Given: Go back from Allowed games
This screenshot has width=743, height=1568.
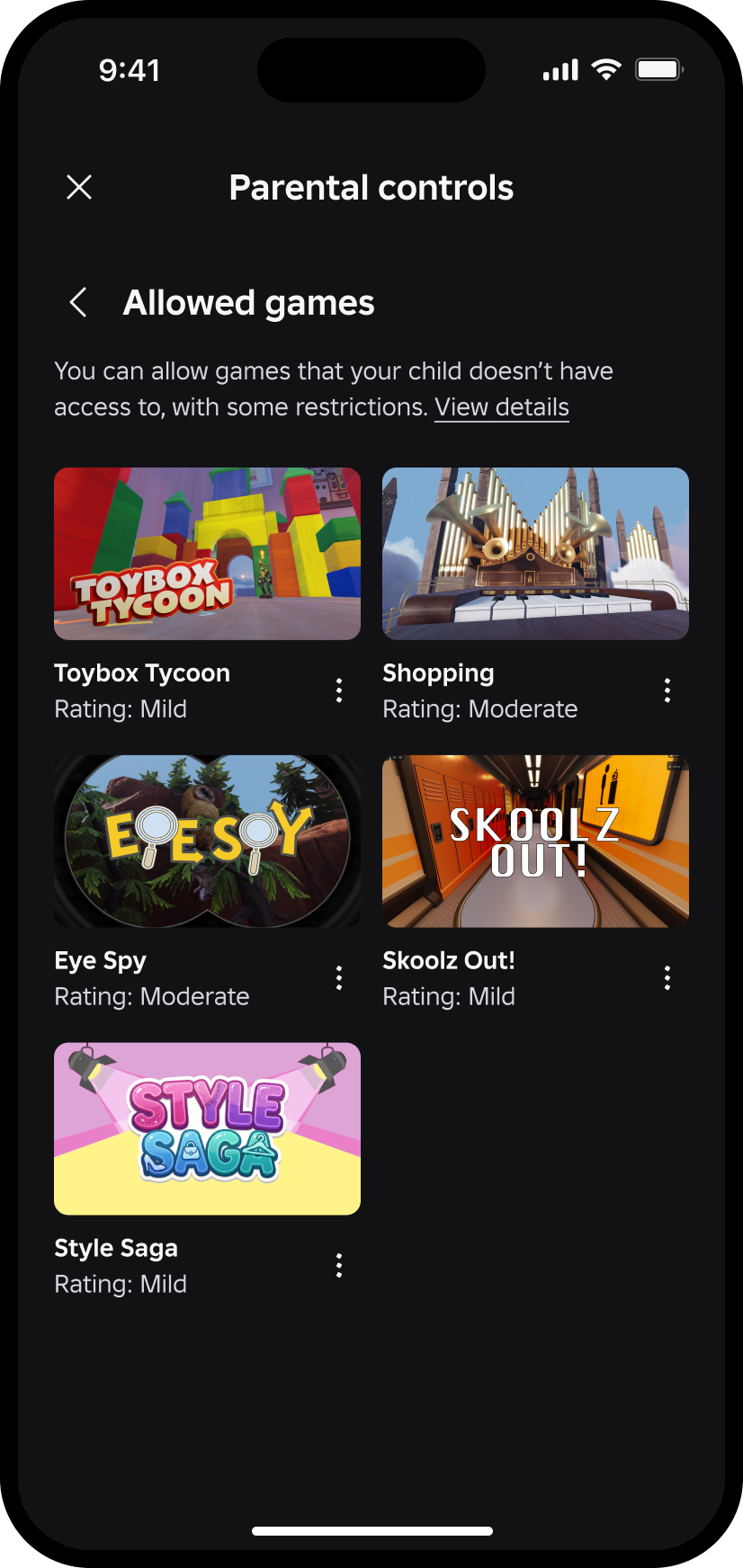Looking at the screenshot, I should [77, 302].
